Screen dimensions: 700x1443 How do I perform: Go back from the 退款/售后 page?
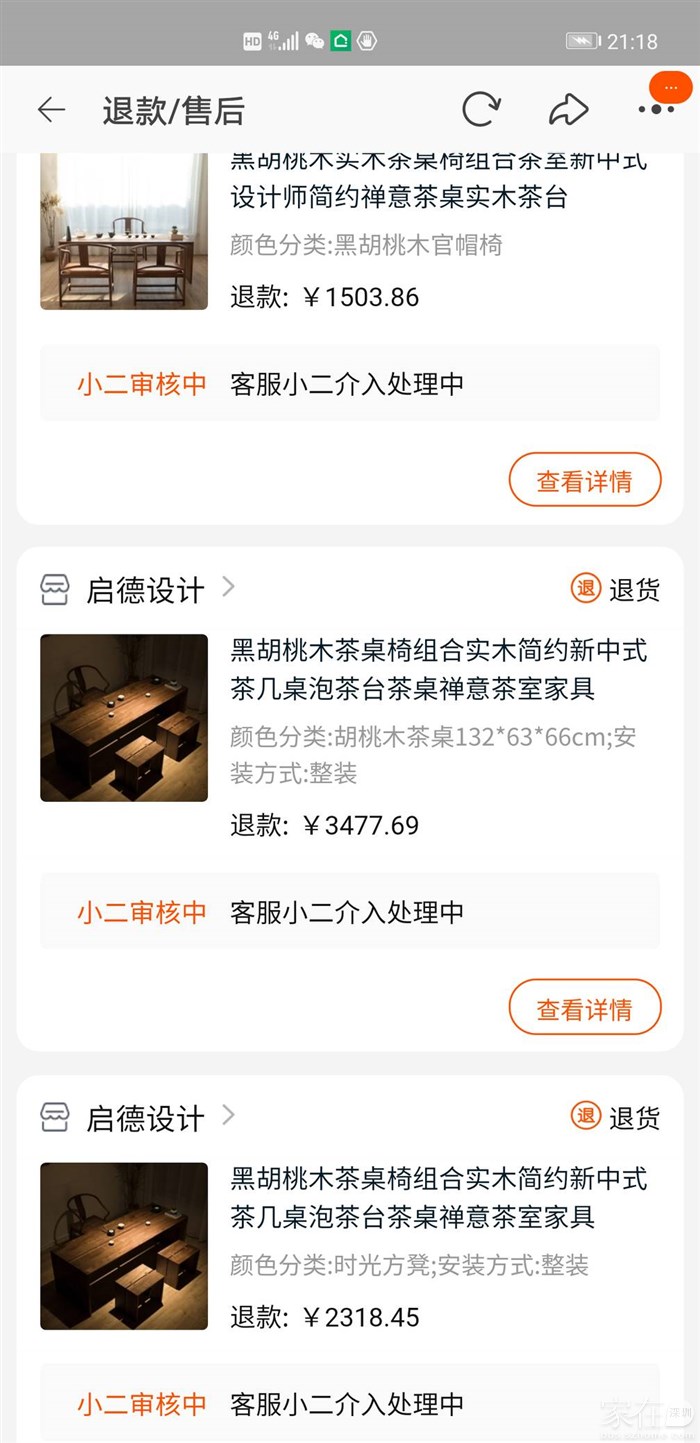pos(51,110)
